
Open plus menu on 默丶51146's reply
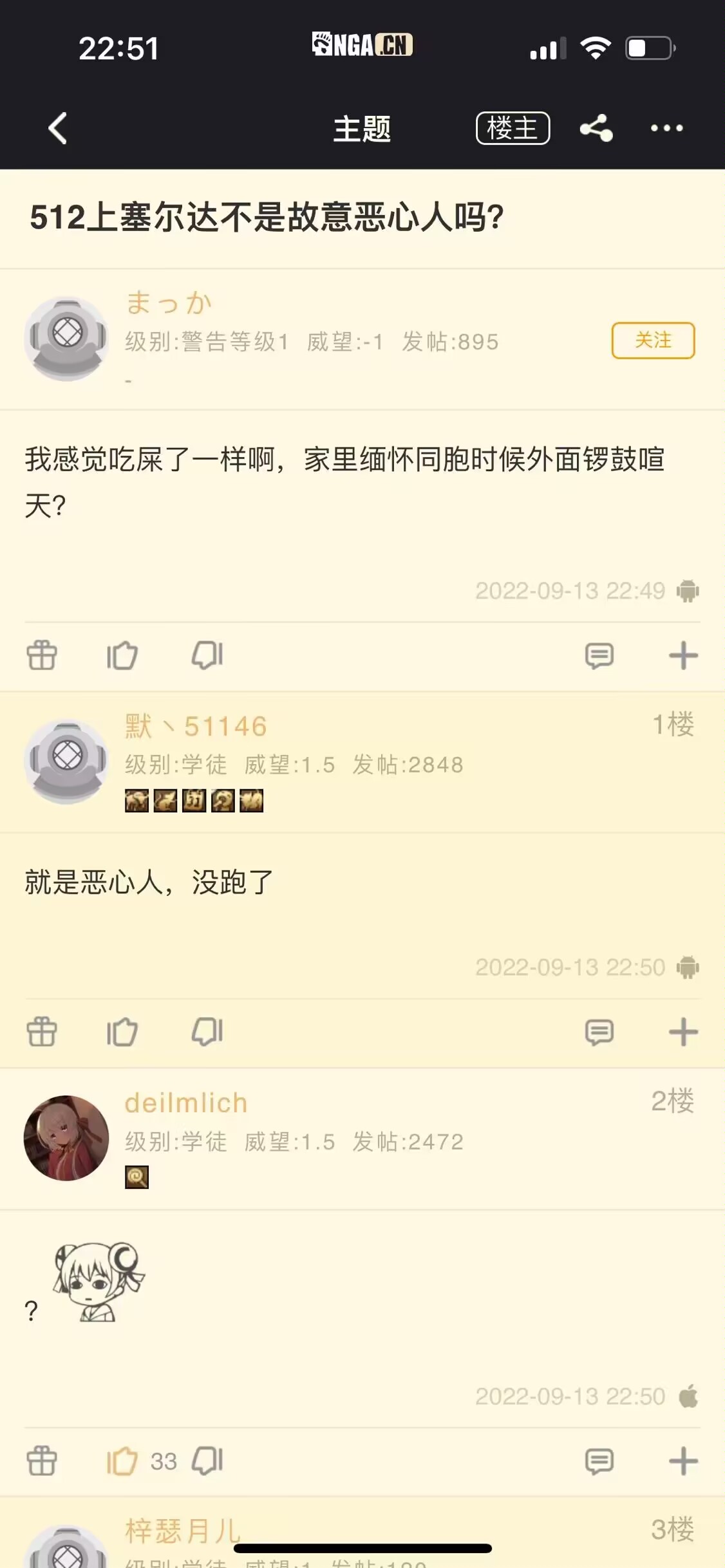pyautogui.click(x=683, y=1032)
